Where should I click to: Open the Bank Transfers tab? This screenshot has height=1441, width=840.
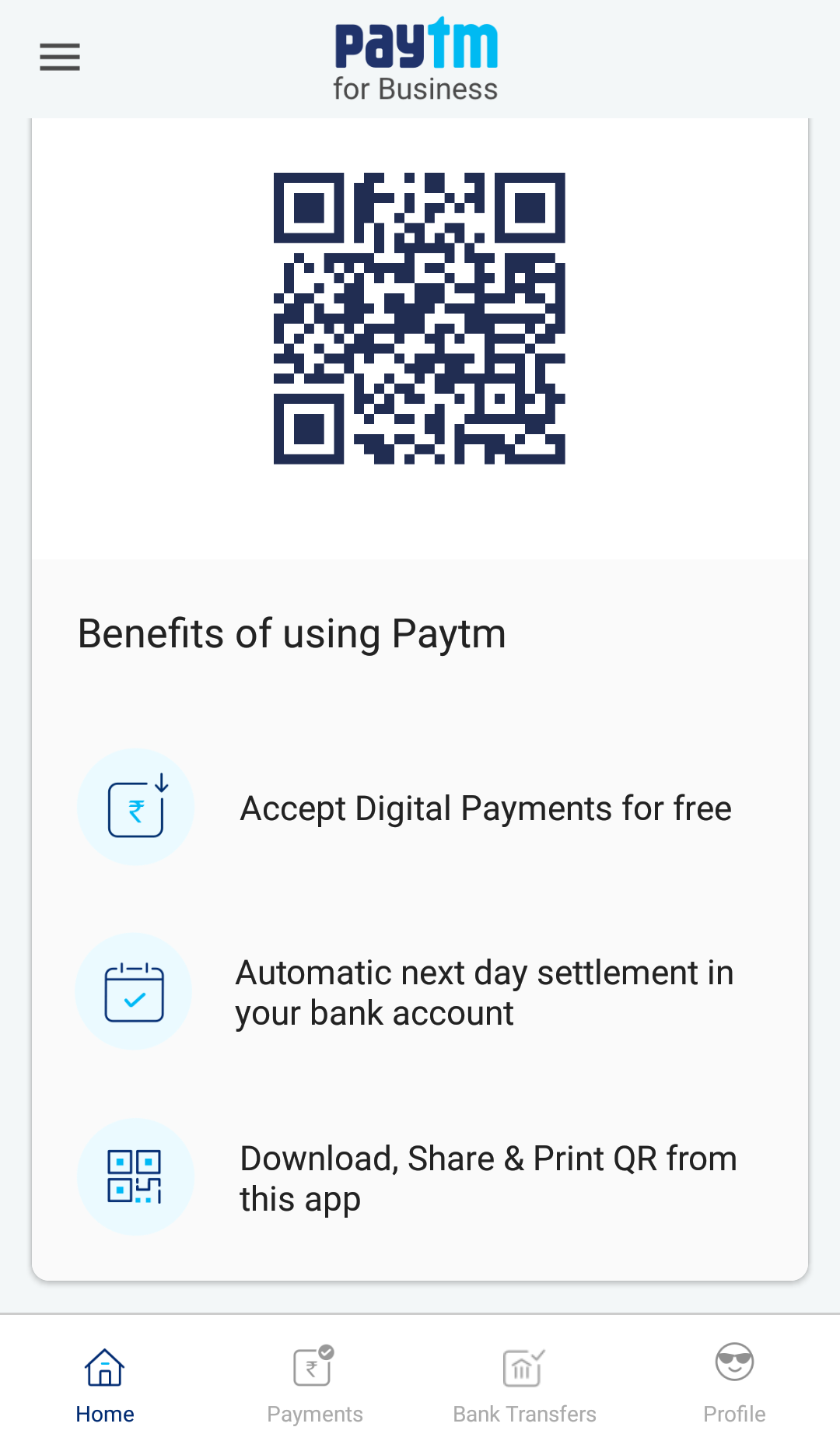coord(525,1386)
